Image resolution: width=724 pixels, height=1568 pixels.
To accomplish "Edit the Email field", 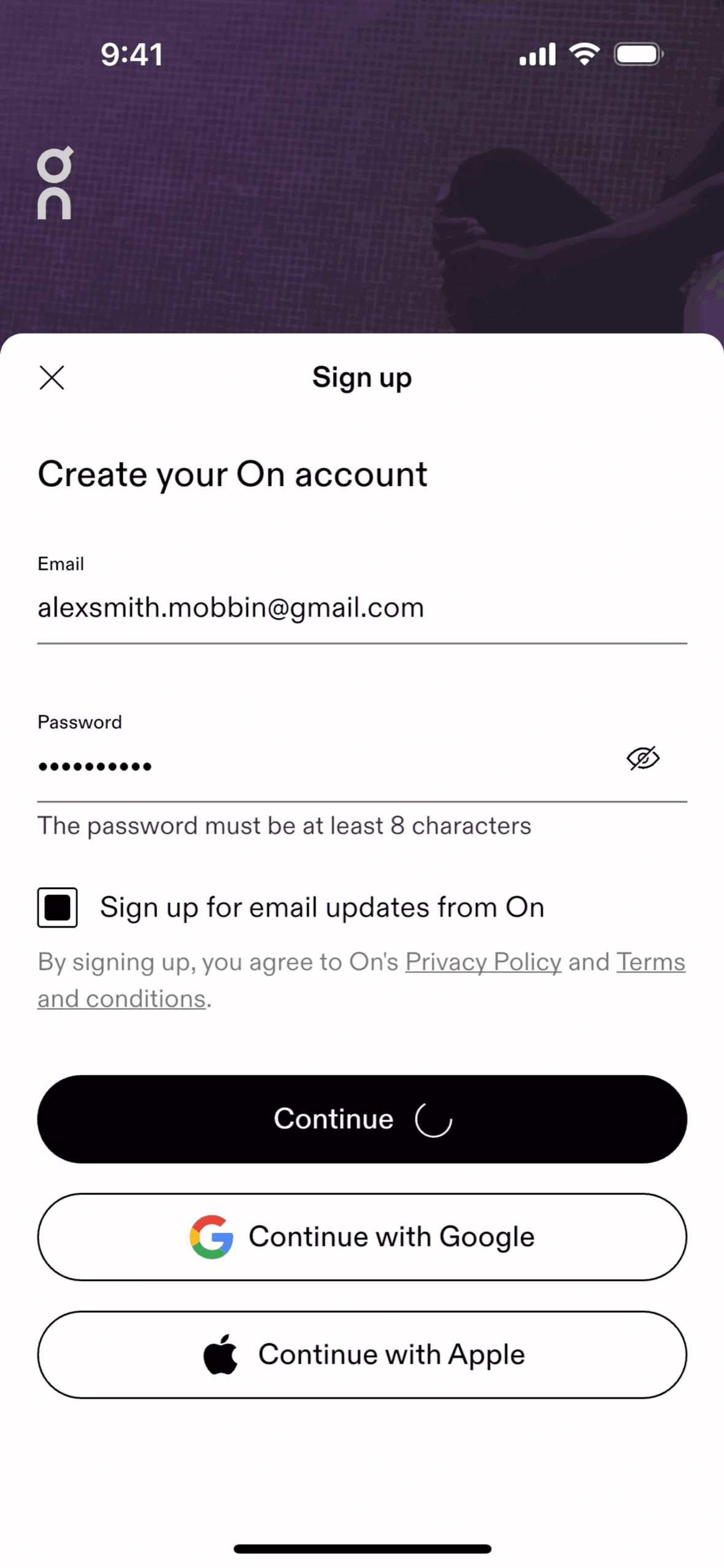I will click(x=361, y=607).
